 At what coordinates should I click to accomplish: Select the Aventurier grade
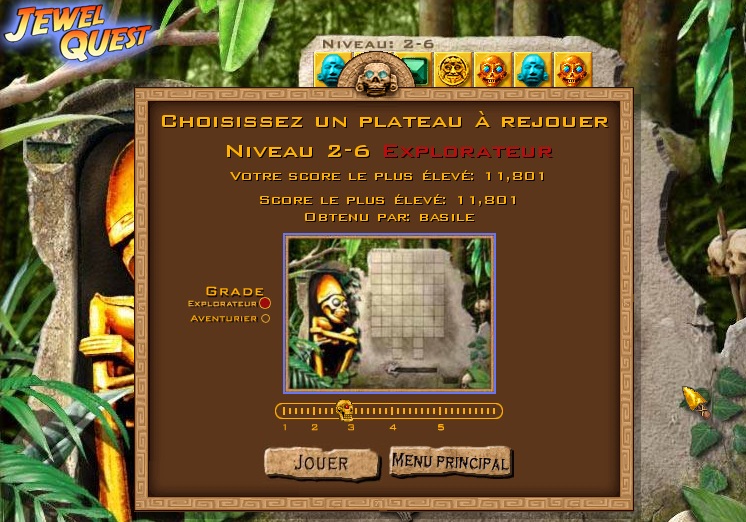pyautogui.click(x=265, y=319)
